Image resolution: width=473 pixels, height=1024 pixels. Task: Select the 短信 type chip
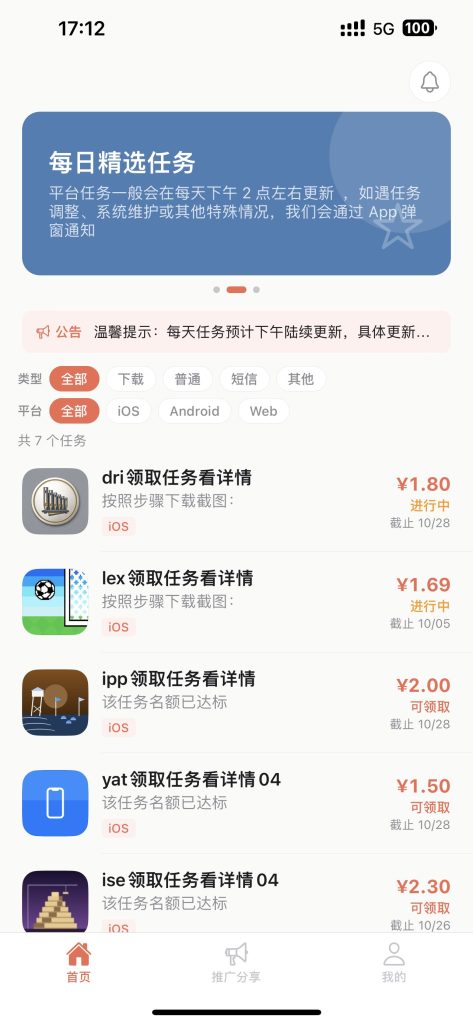coord(244,379)
